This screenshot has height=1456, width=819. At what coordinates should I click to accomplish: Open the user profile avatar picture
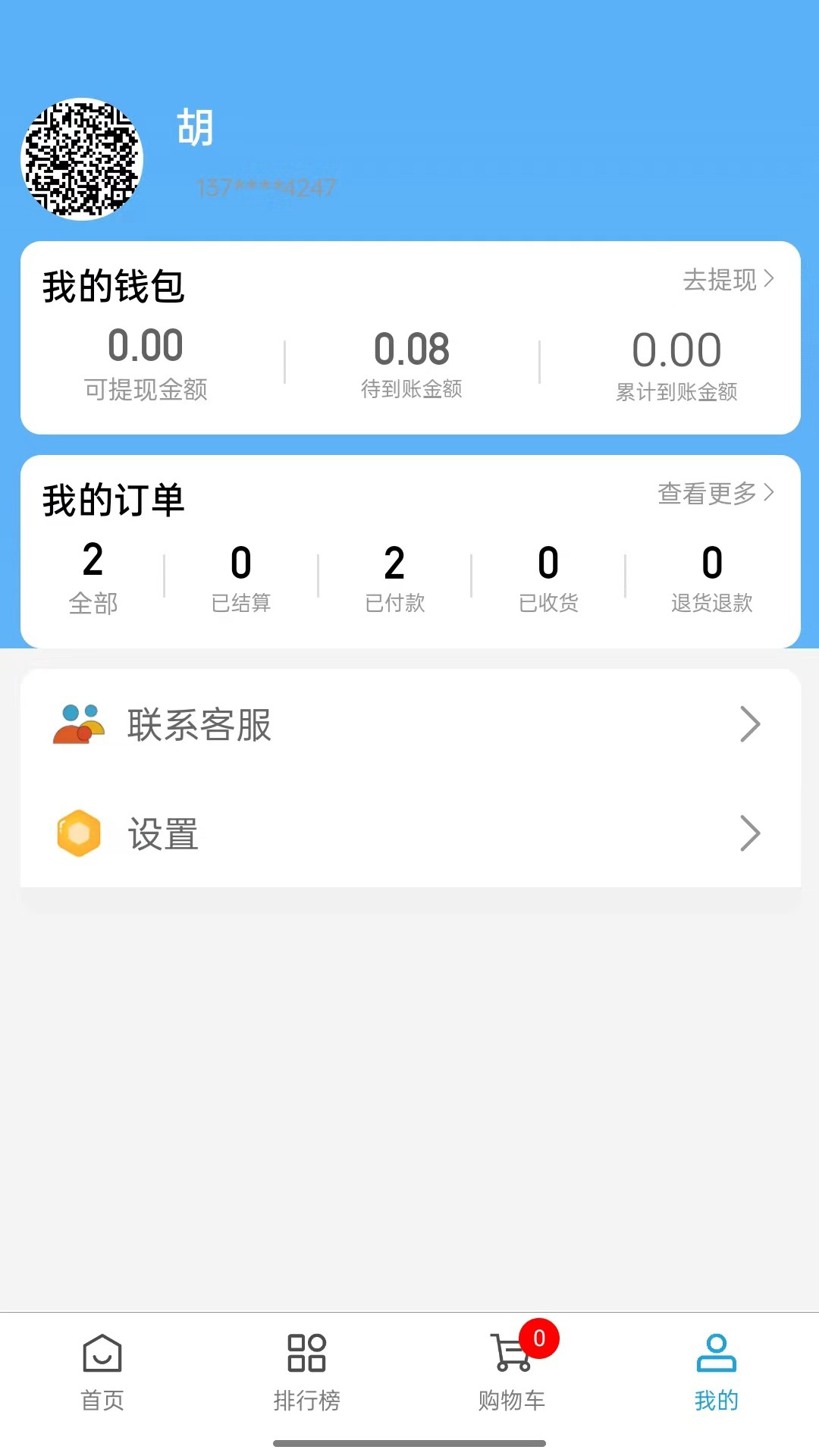coord(83,157)
